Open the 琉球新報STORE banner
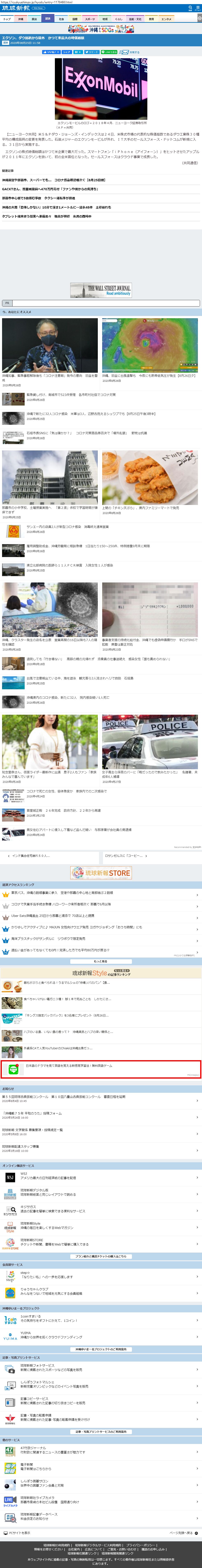 pyautogui.click(x=101, y=873)
